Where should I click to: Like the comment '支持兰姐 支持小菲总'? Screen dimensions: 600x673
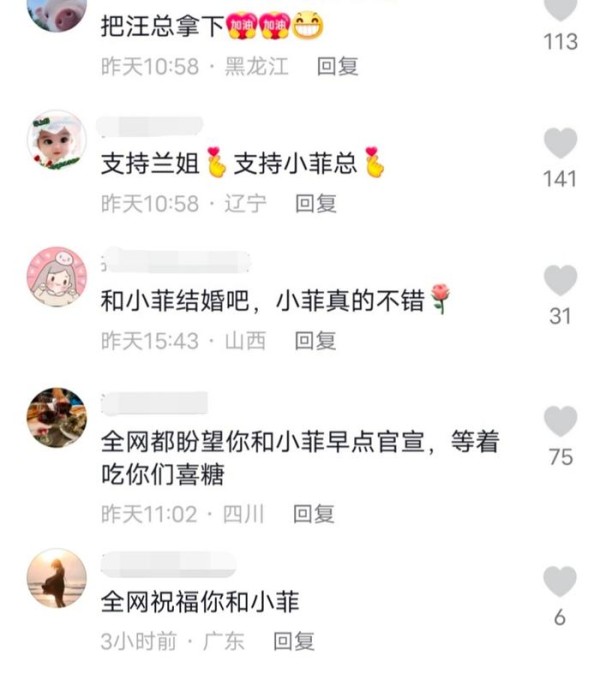(x=560, y=144)
